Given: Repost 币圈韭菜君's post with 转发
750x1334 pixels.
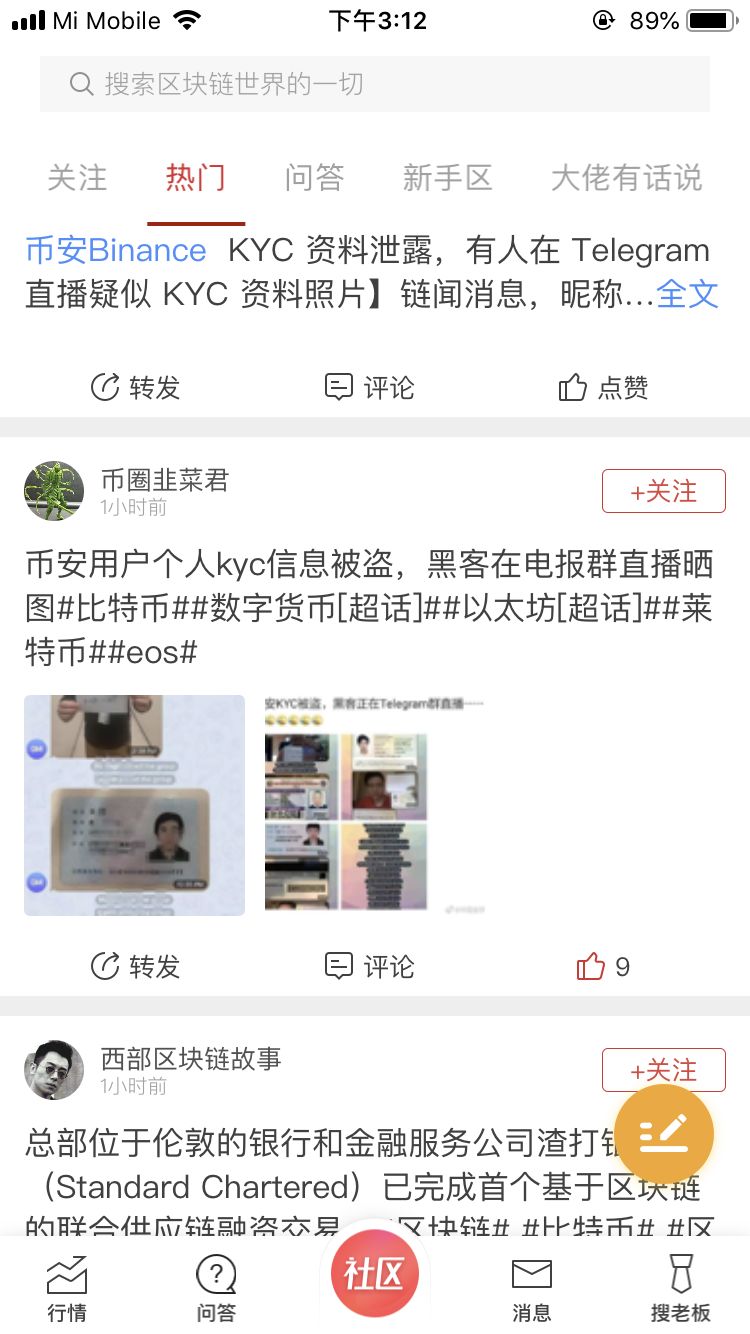Looking at the screenshot, I should click(x=135, y=966).
